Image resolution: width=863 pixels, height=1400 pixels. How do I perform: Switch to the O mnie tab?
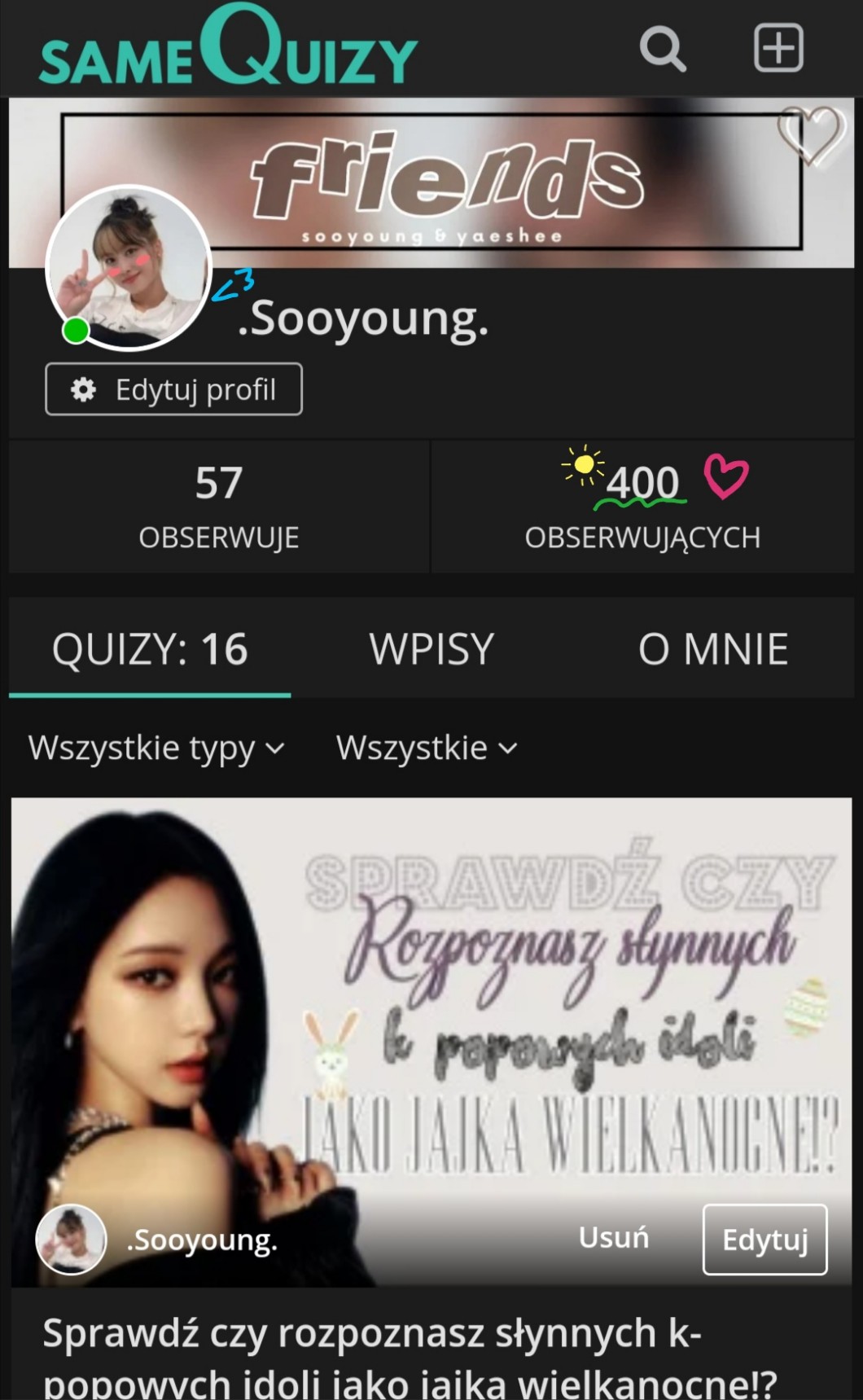[713, 649]
